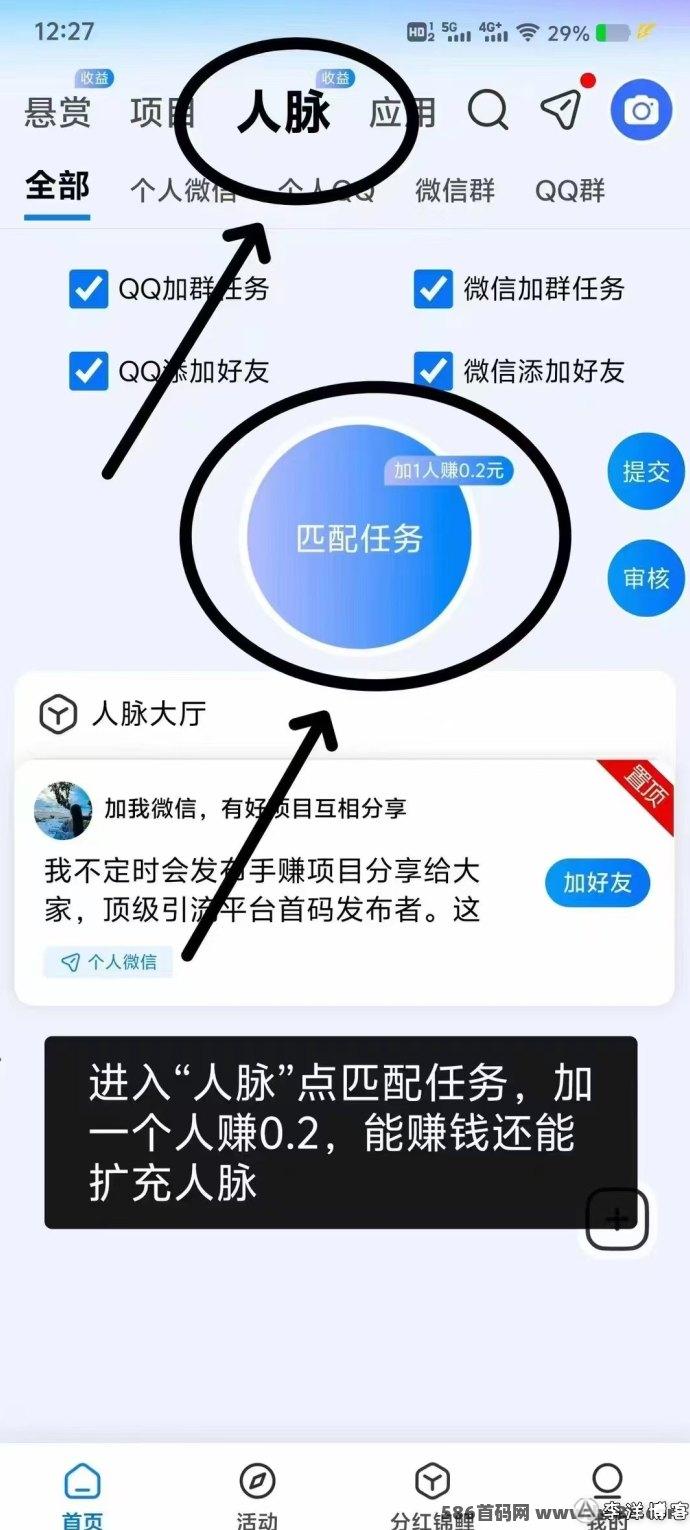
Task: Tap the 提交 floating button
Action: (646, 471)
